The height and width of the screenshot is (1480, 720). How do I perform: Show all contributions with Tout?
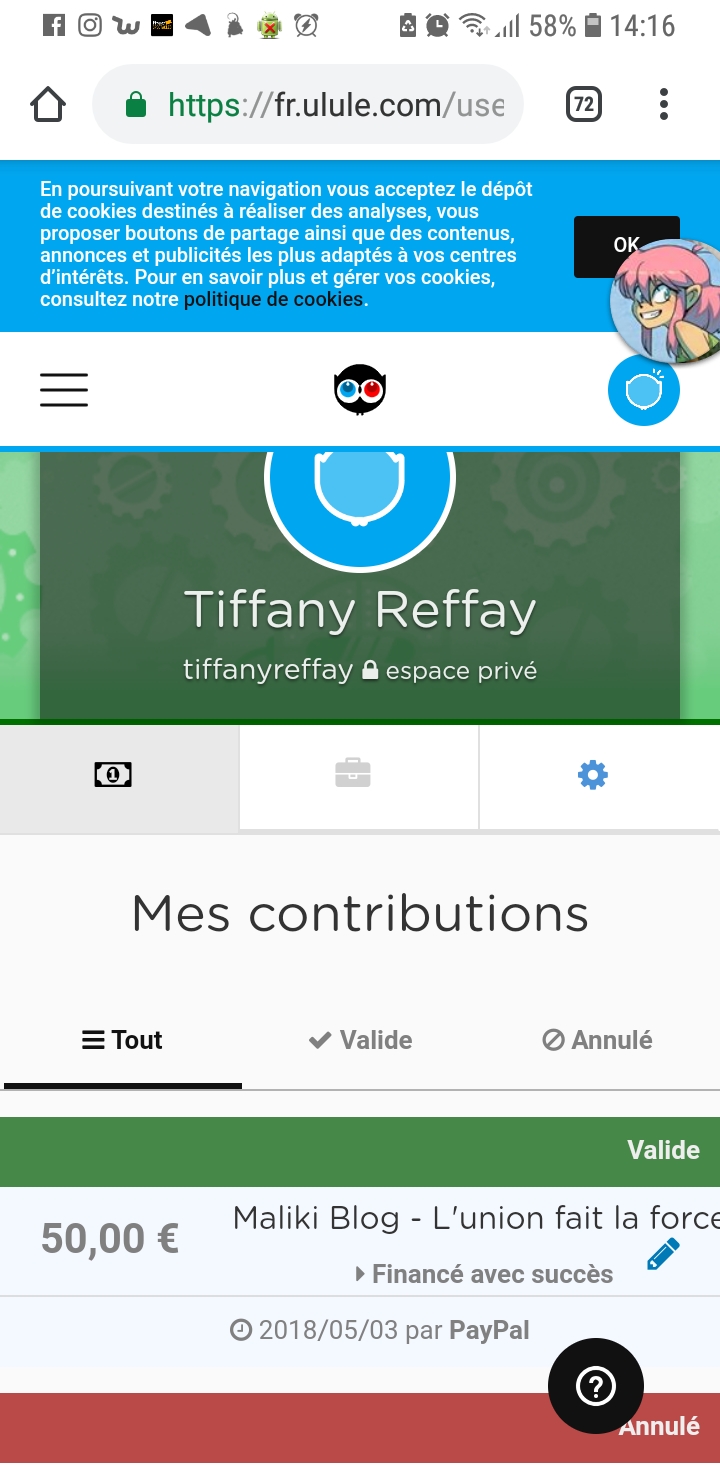pyautogui.click(x=122, y=1041)
